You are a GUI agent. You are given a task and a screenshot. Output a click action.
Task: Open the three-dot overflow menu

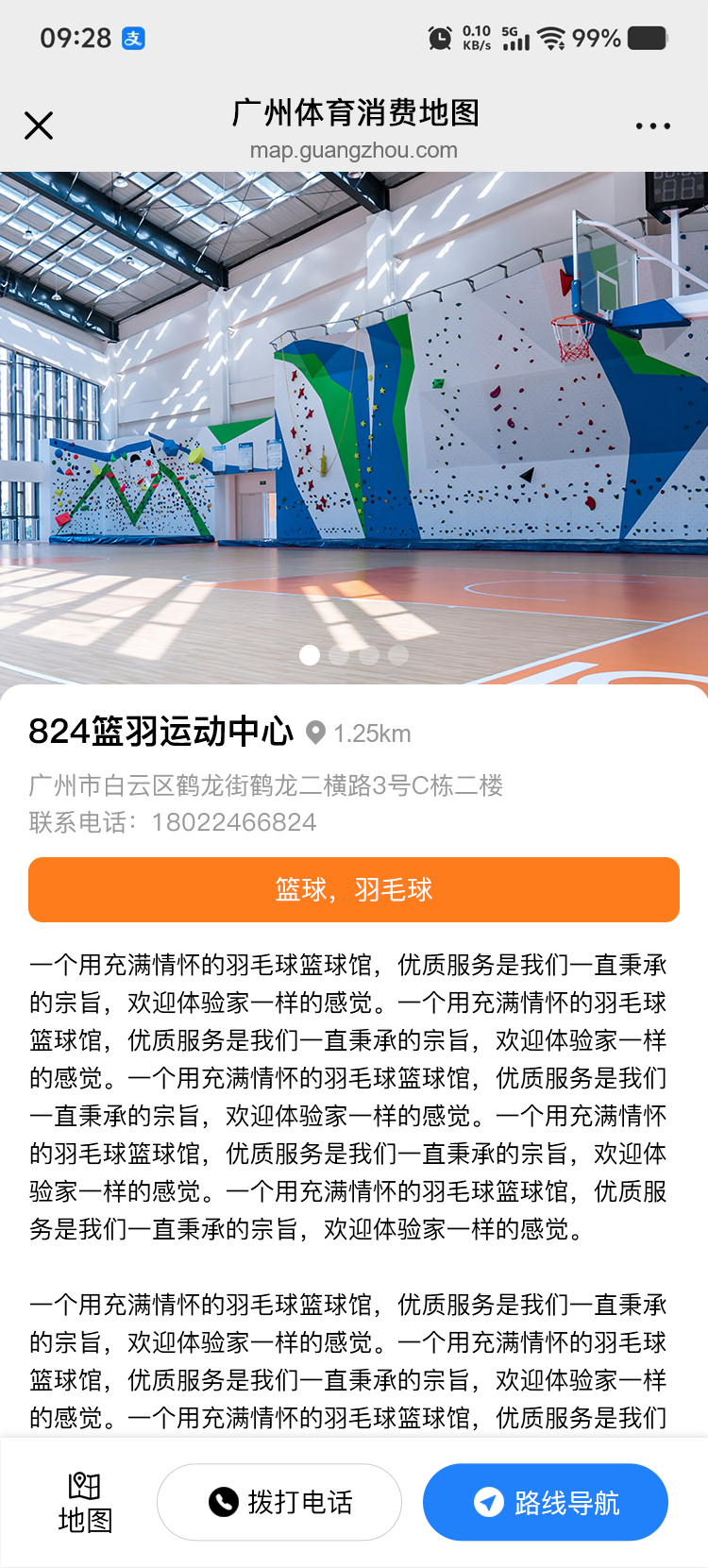tap(652, 126)
